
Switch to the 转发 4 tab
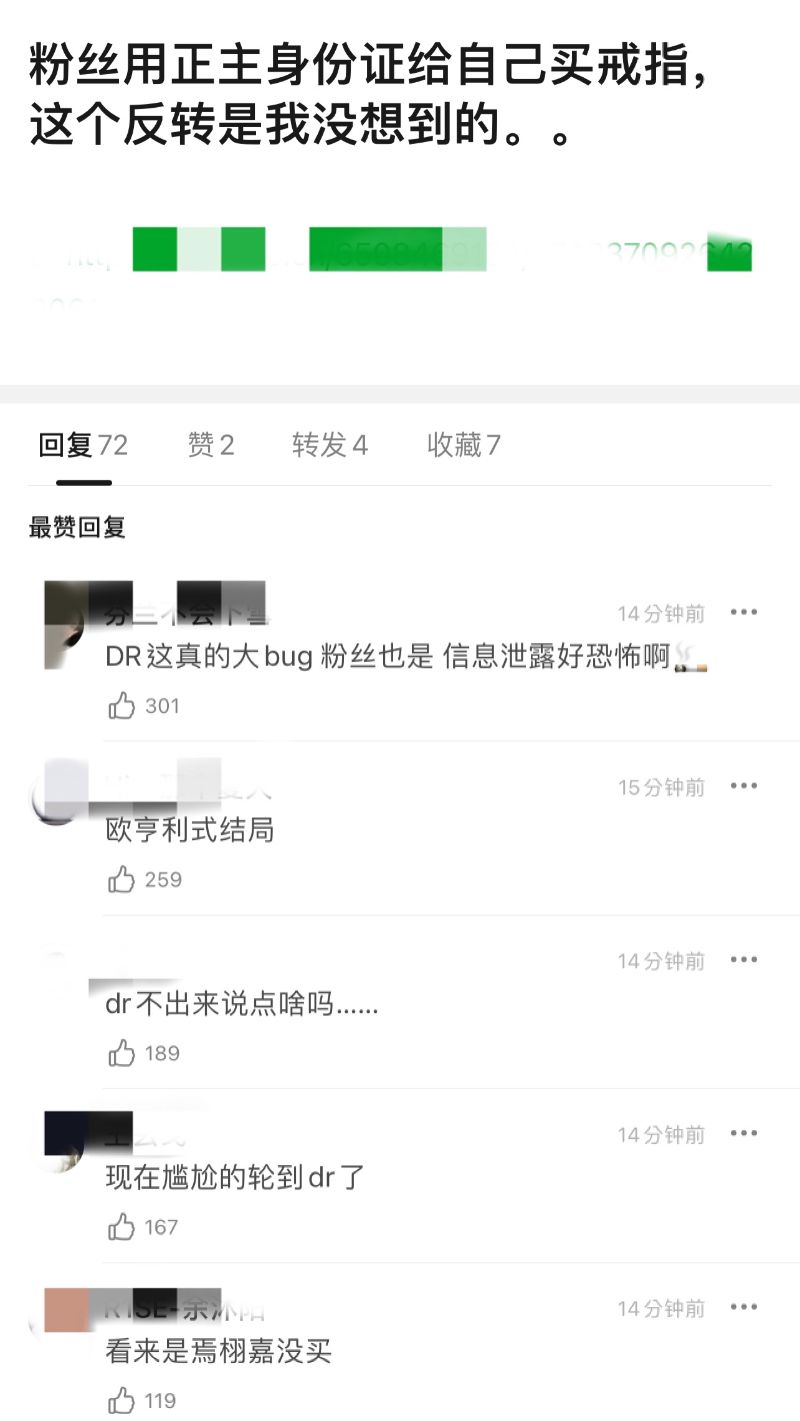330,445
